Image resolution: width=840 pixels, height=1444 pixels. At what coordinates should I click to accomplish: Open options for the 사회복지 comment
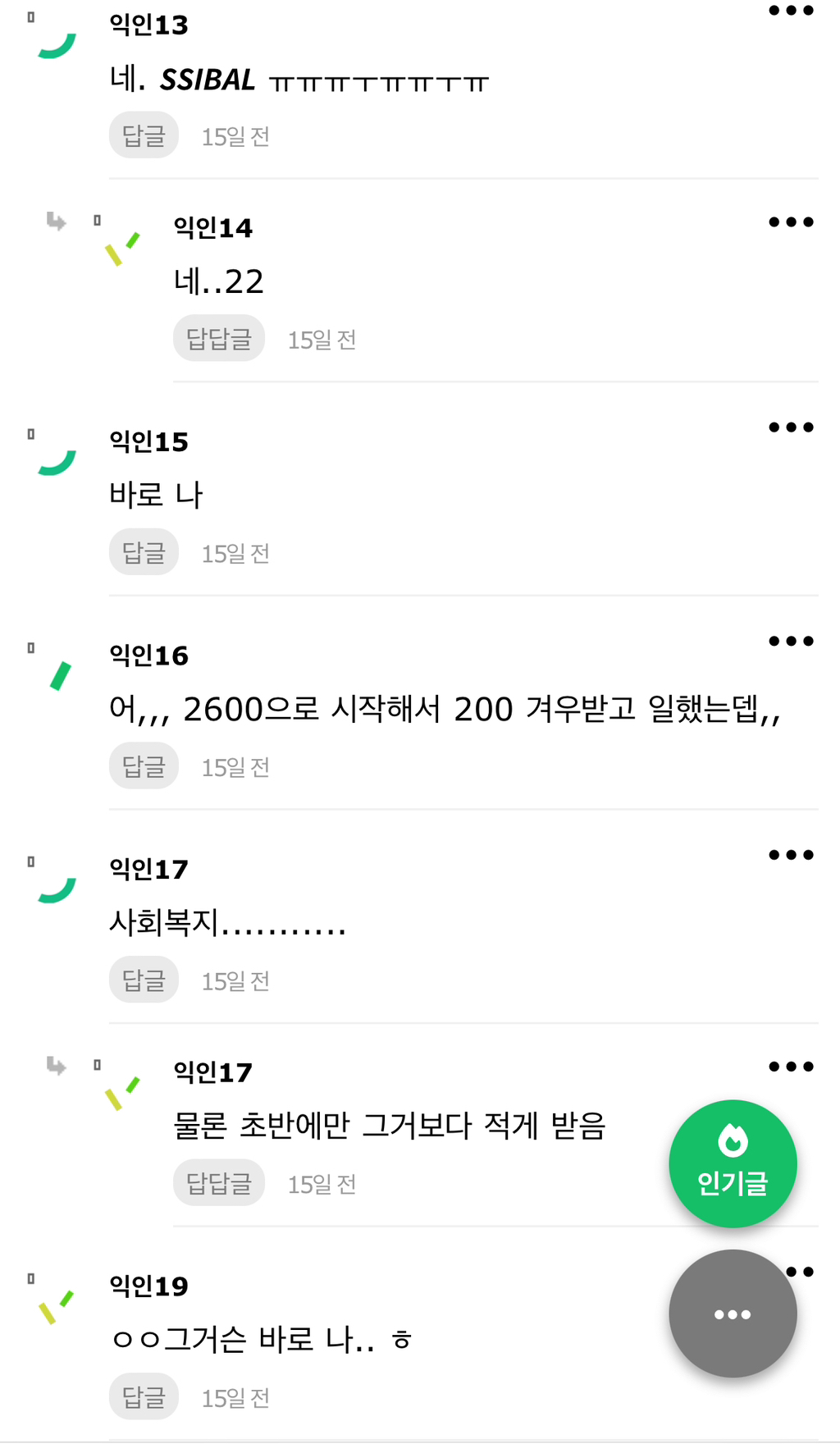pyautogui.click(x=791, y=855)
